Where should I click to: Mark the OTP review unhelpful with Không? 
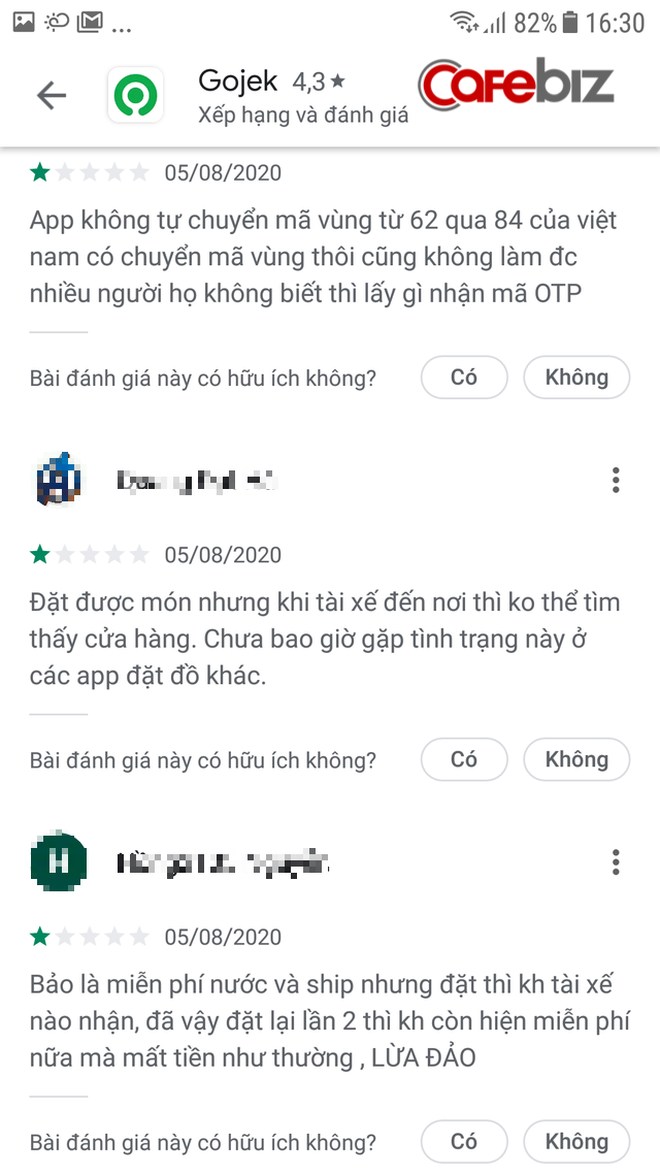click(x=577, y=378)
